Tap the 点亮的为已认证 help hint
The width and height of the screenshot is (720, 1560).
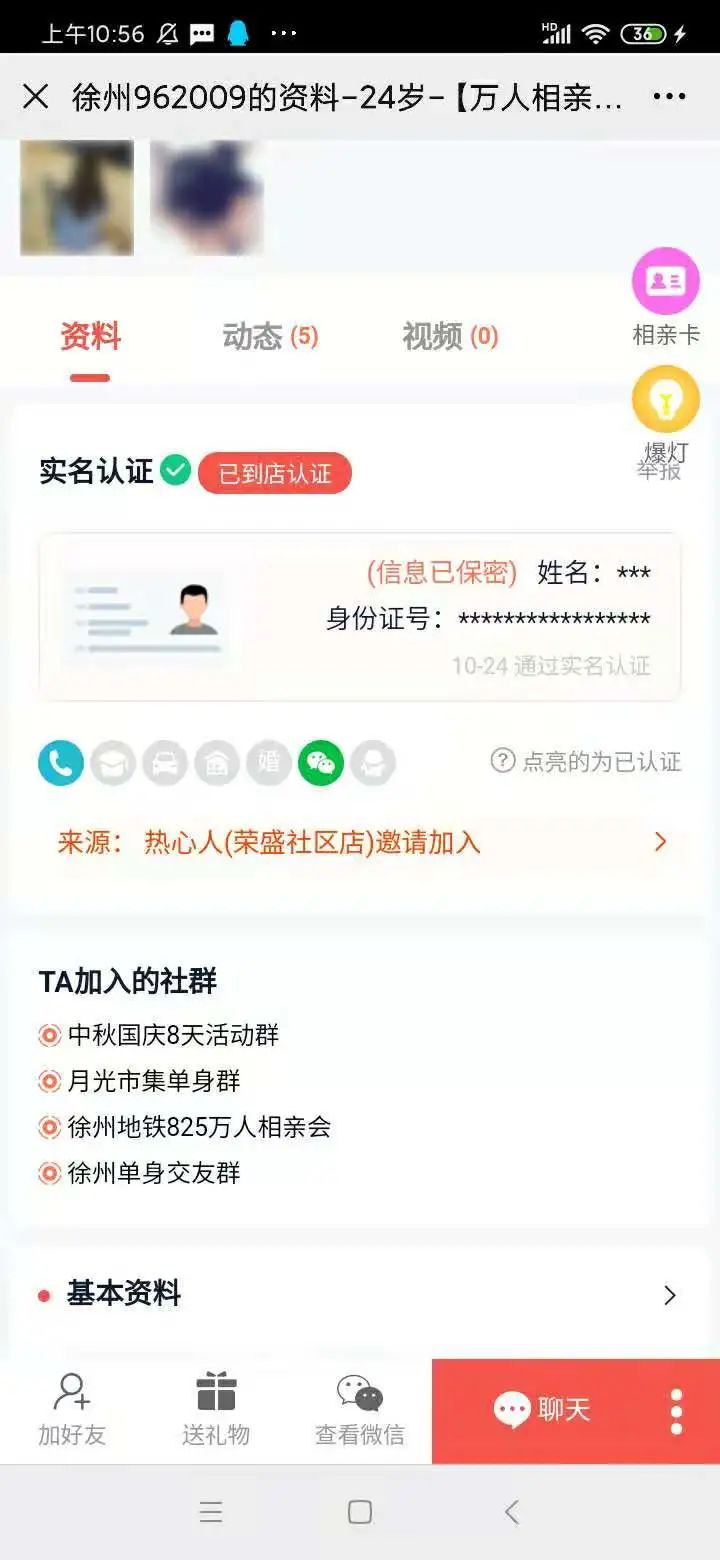[586, 762]
